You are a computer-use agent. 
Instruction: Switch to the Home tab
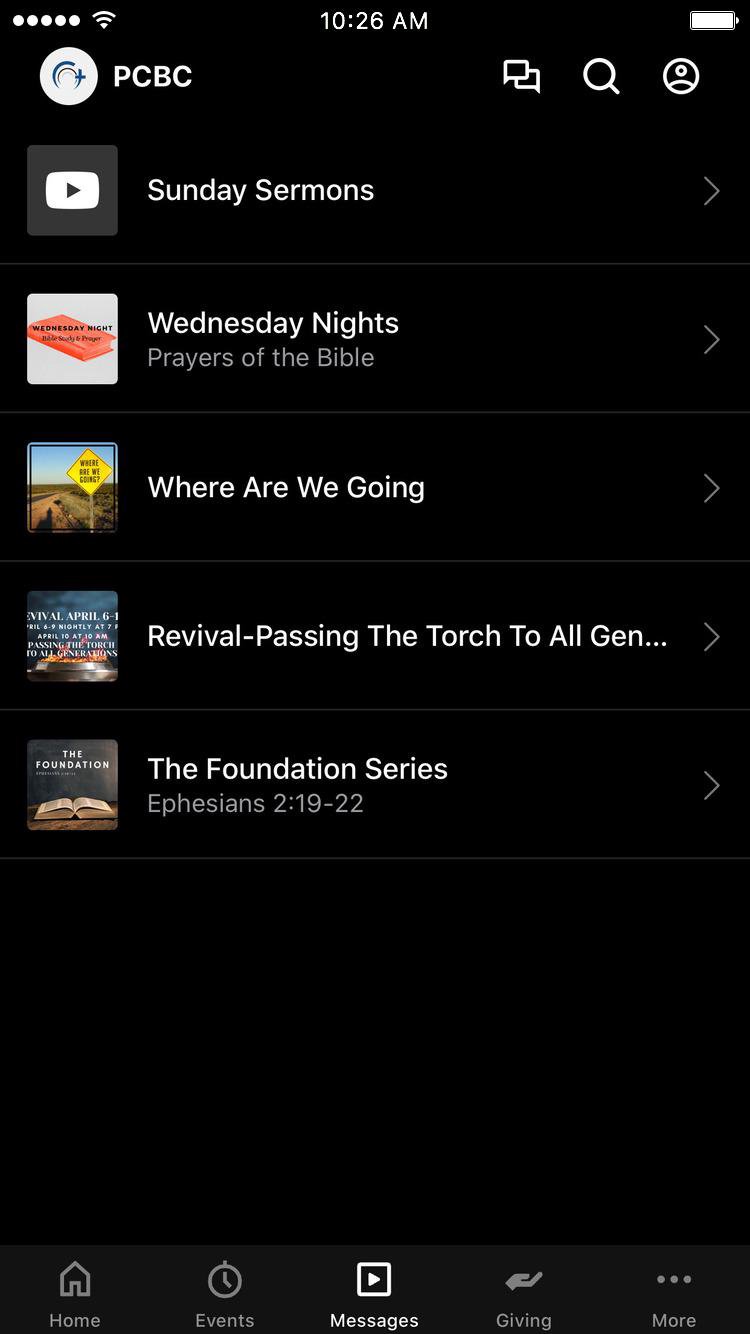click(x=75, y=1293)
